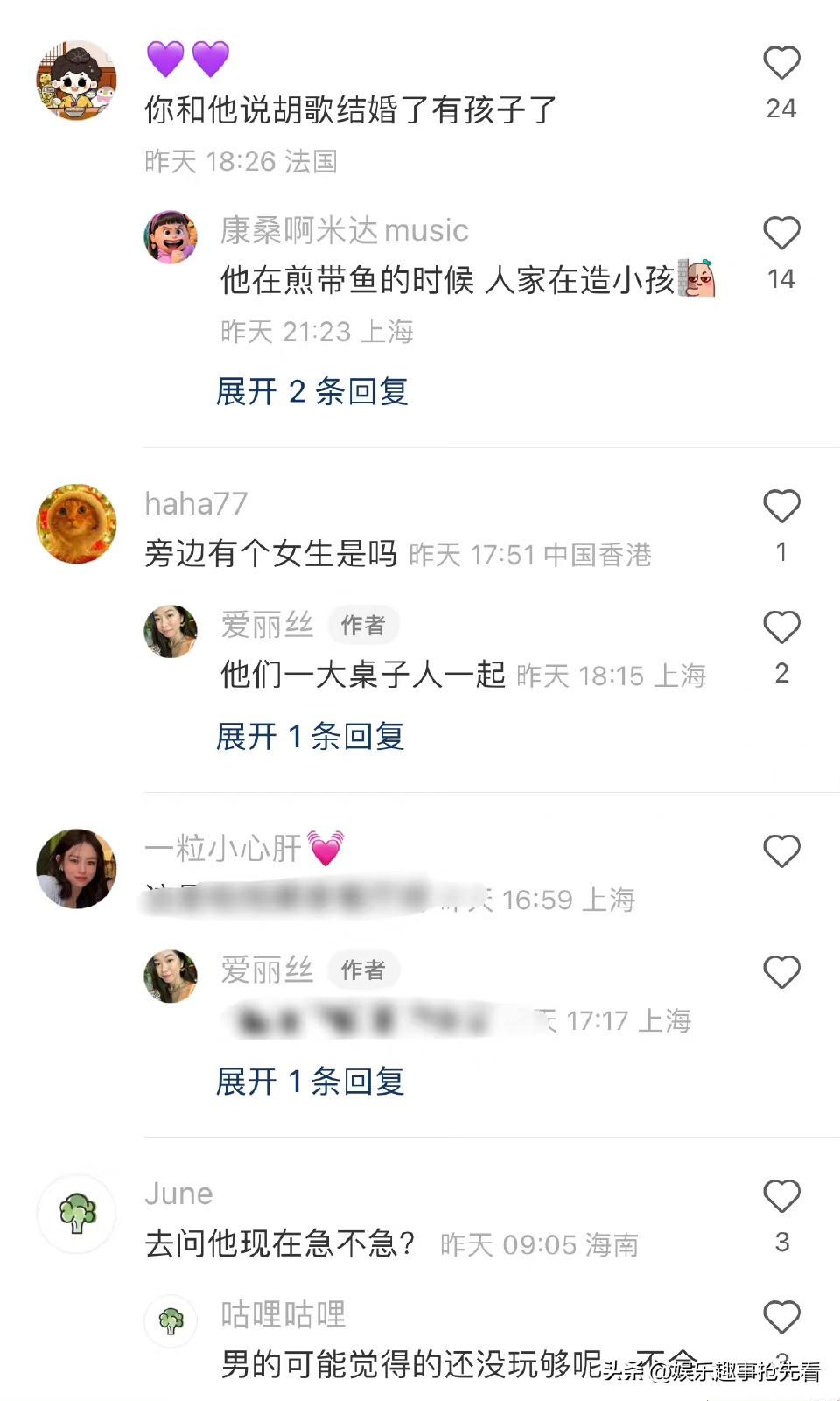Like 爱丽丝's reply posted at 17:17
This screenshot has height=1401, width=840.
(x=780, y=972)
